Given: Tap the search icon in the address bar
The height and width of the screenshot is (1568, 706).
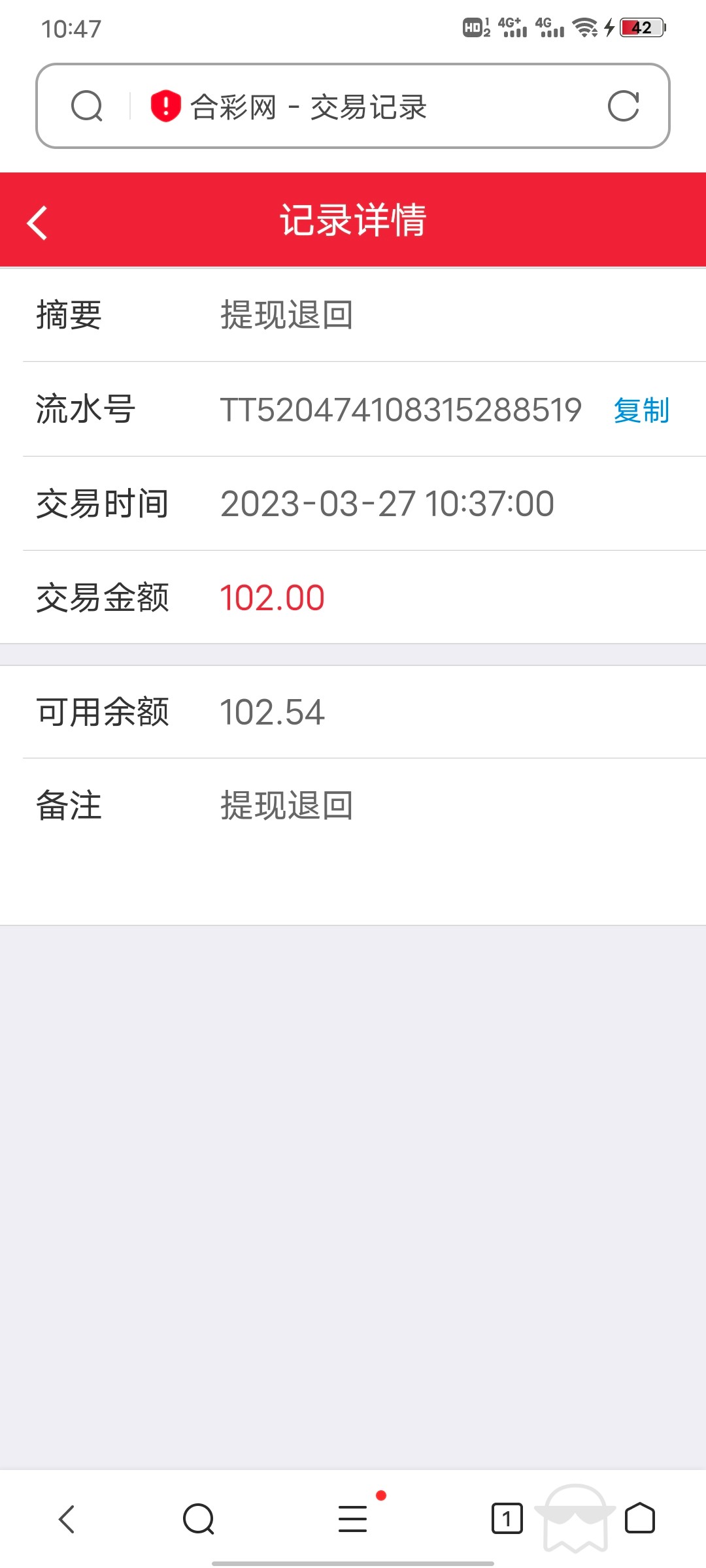Looking at the screenshot, I should pyautogui.click(x=87, y=106).
